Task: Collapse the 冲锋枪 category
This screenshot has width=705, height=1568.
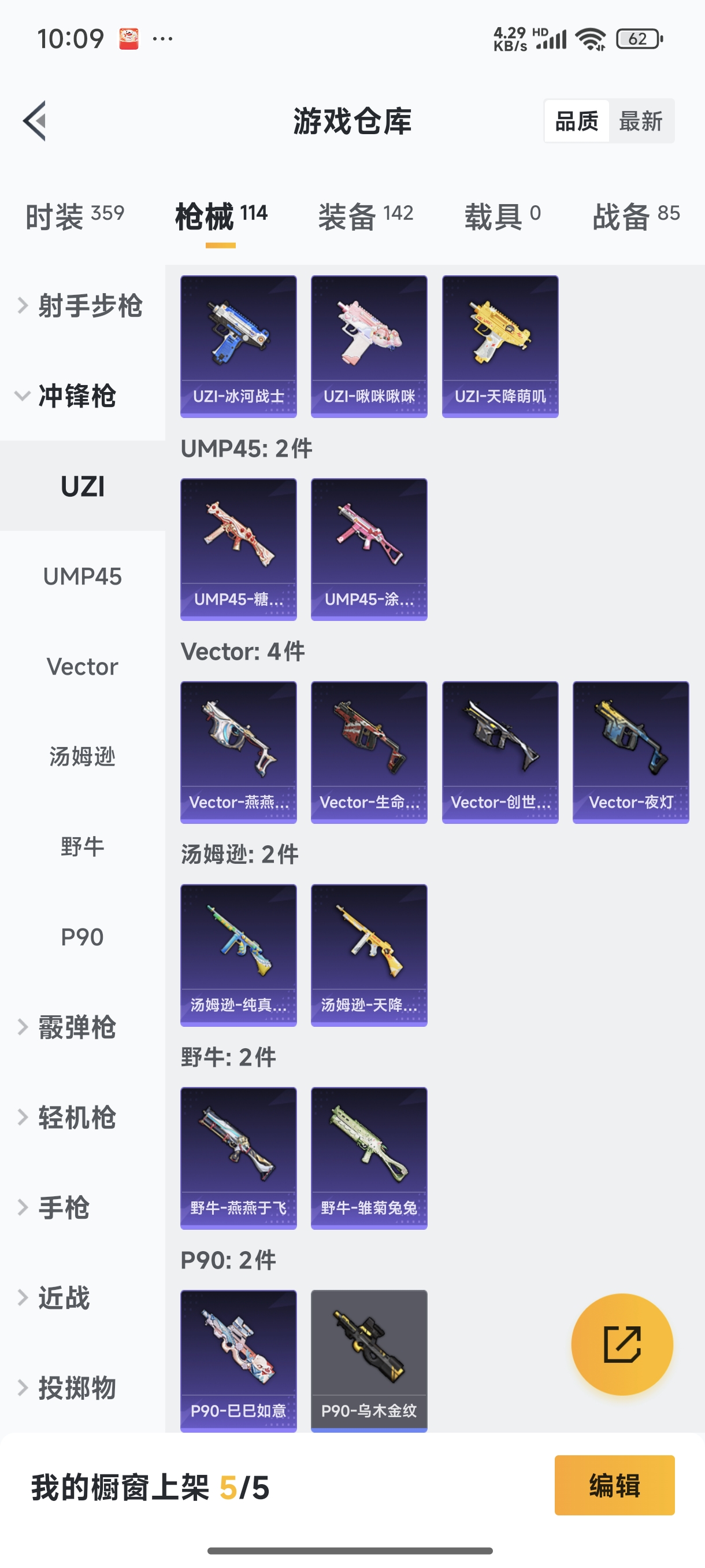Action: (76, 396)
